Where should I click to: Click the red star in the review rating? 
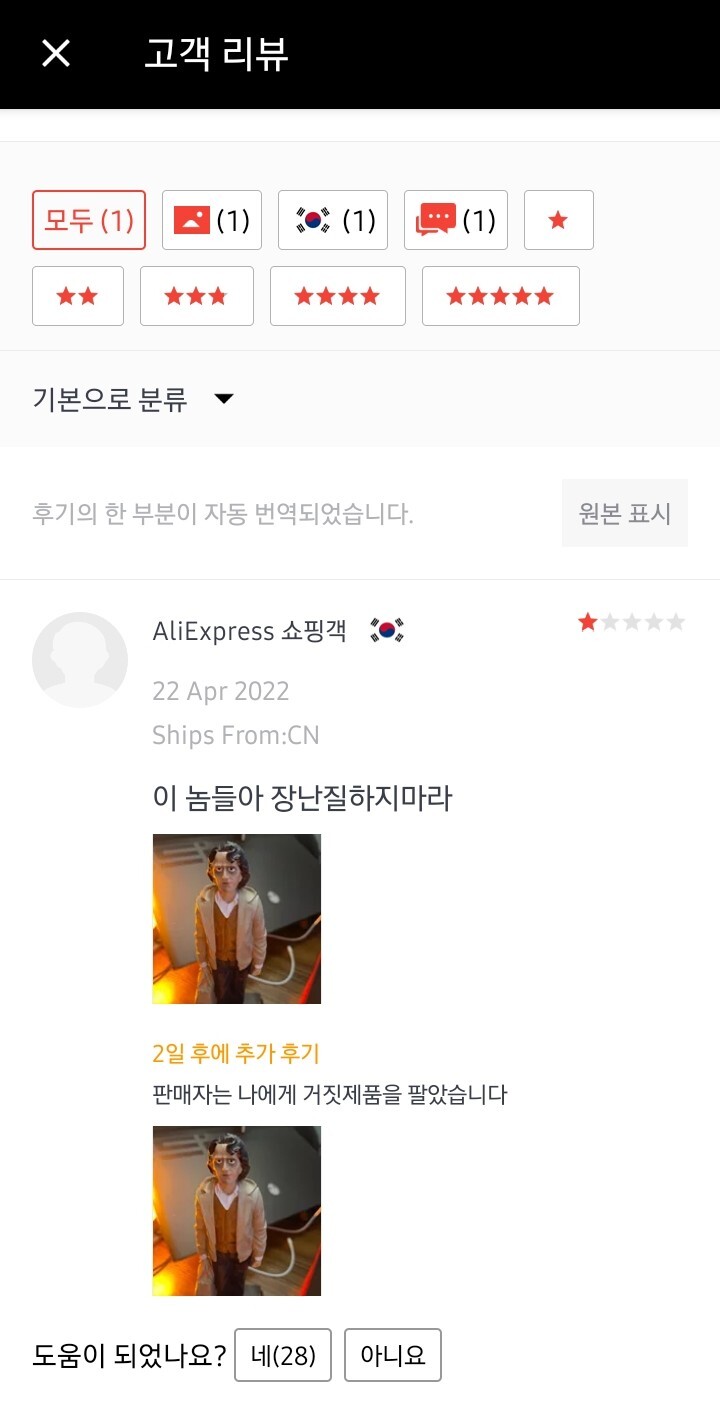pyautogui.click(x=590, y=621)
